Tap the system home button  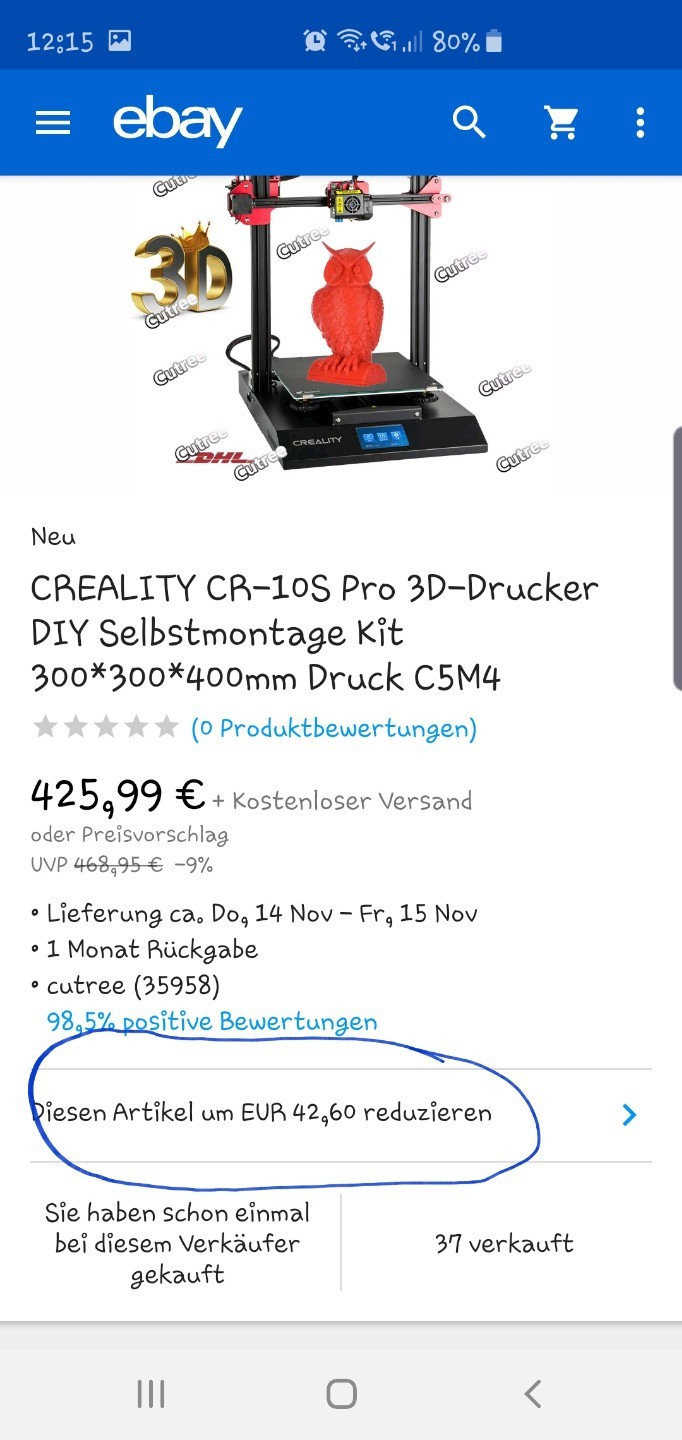pos(341,1393)
